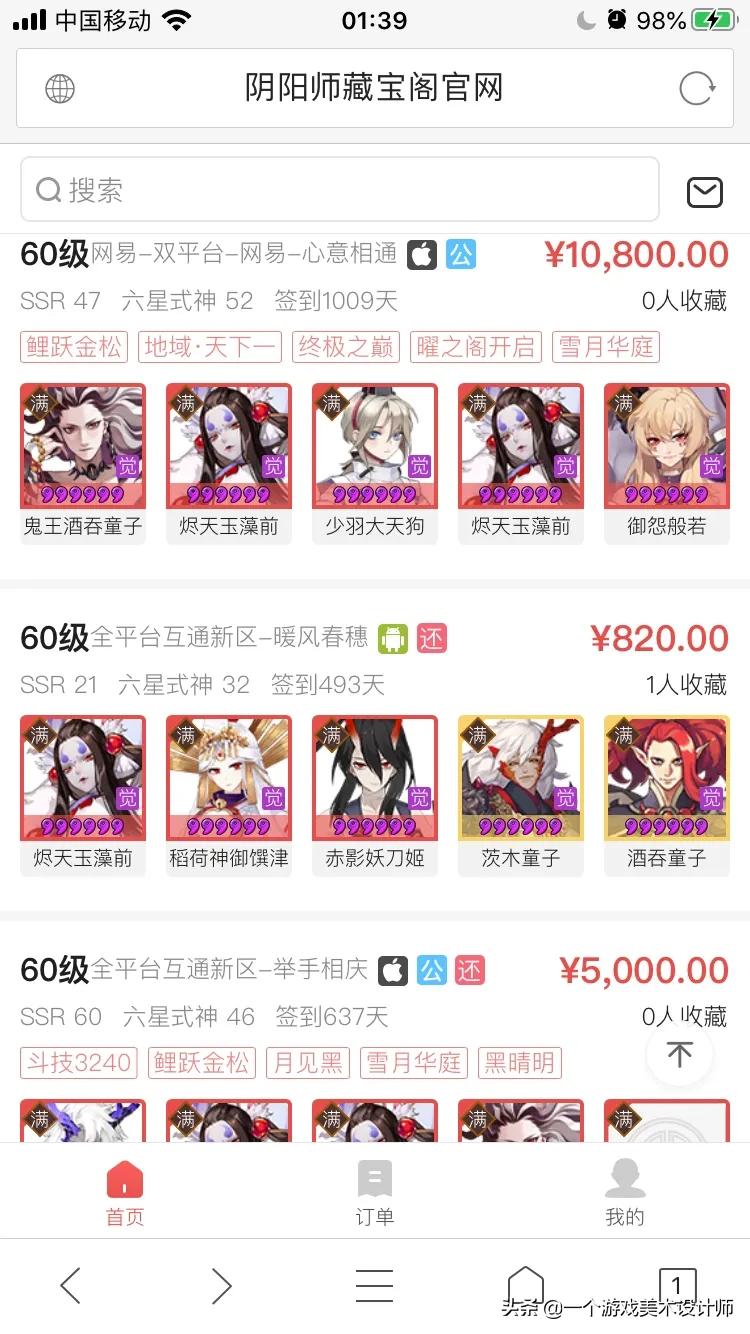This screenshot has width=750, height=1334.
Task: Tap the 搜索 search box
Action: [340, 190]
